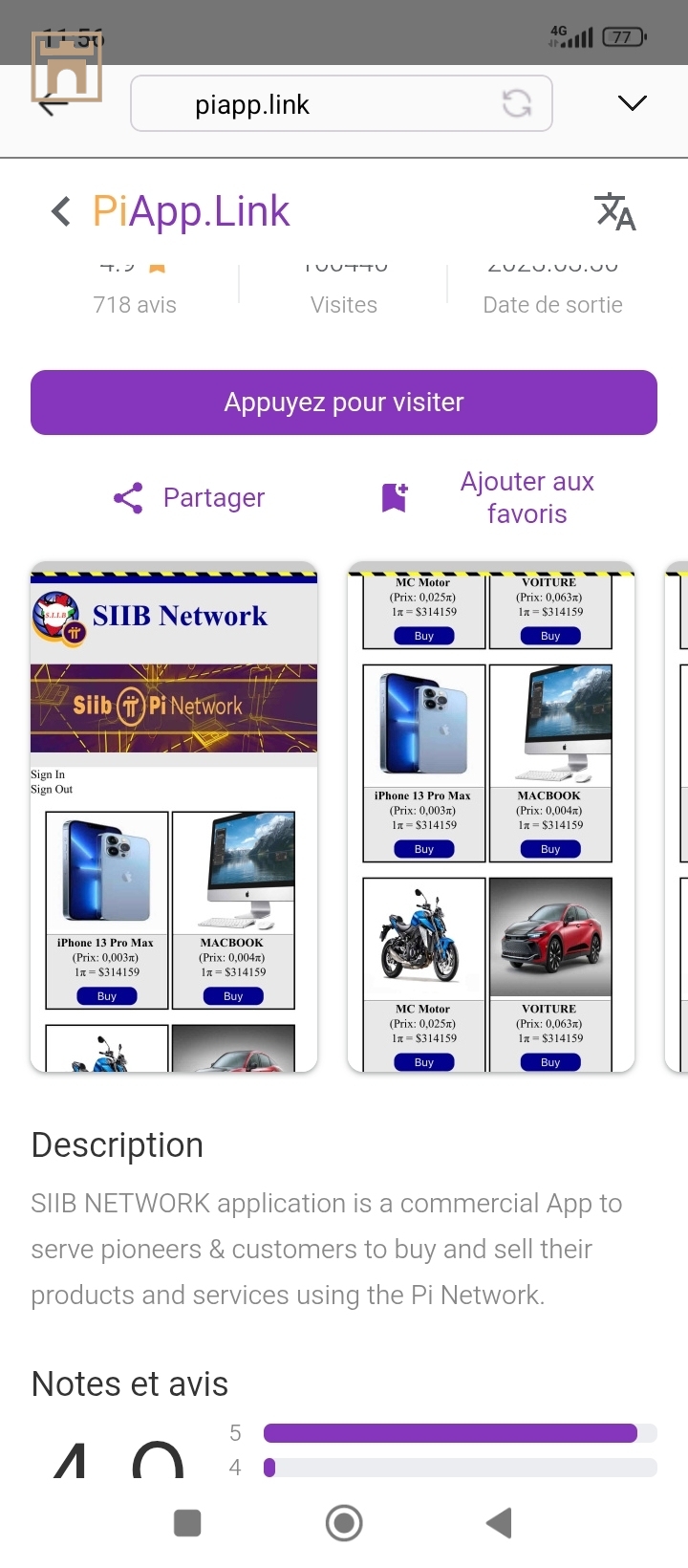Viewport: 688px width, 1568px height.
Task: Open the translate language icon
Action: pos(614,212)
